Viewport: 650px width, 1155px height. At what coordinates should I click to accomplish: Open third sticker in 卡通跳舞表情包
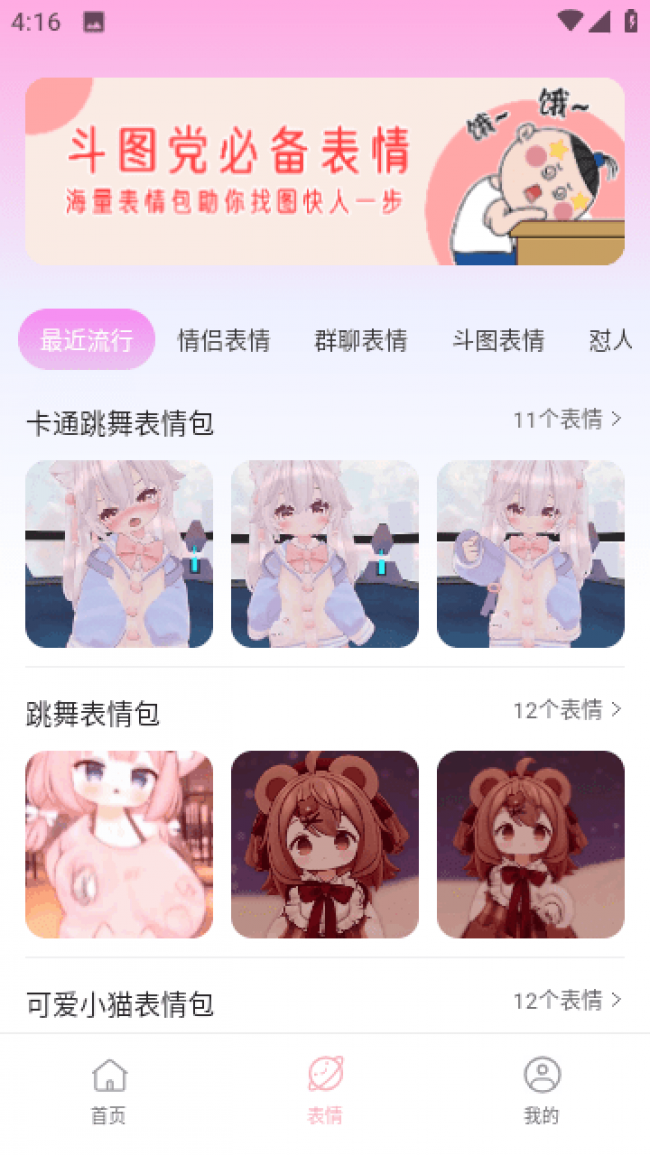[531, 554]
